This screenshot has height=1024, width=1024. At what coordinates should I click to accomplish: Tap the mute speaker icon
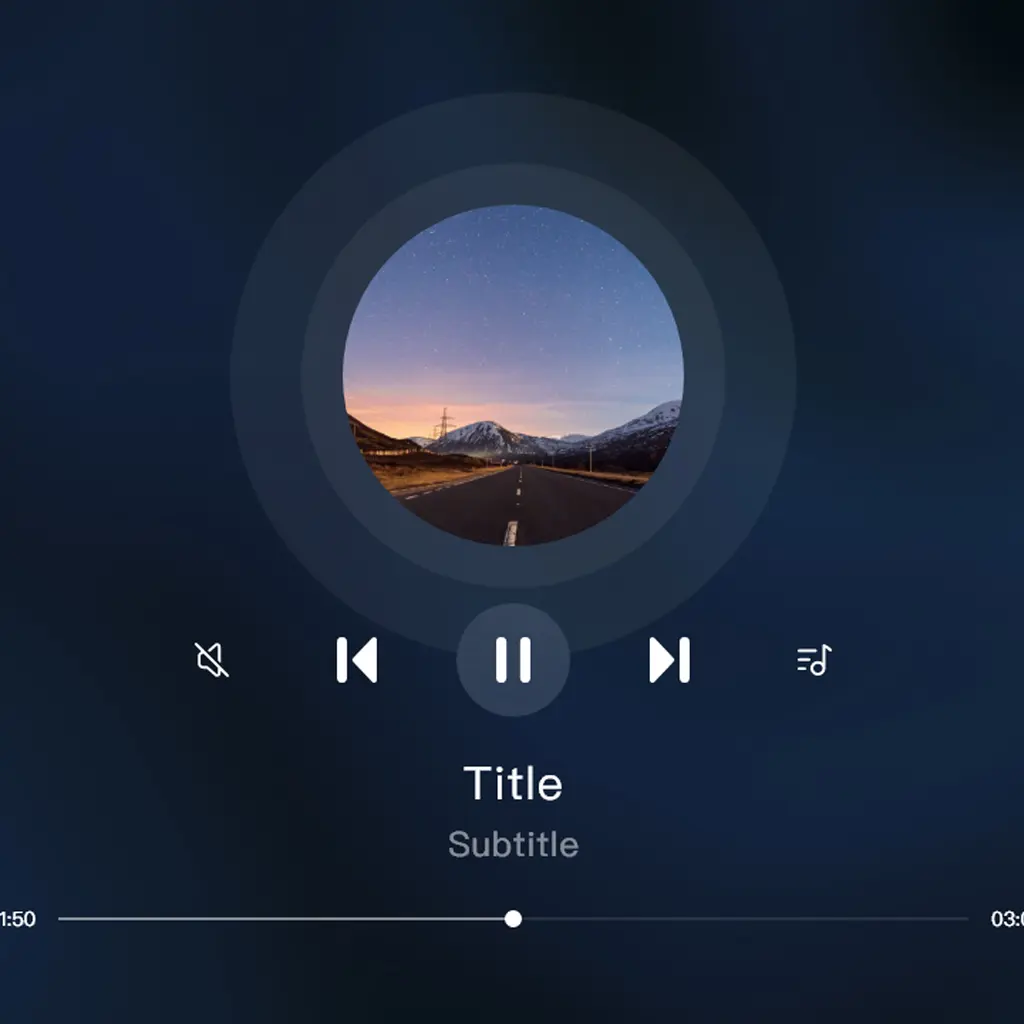(211, 660)
